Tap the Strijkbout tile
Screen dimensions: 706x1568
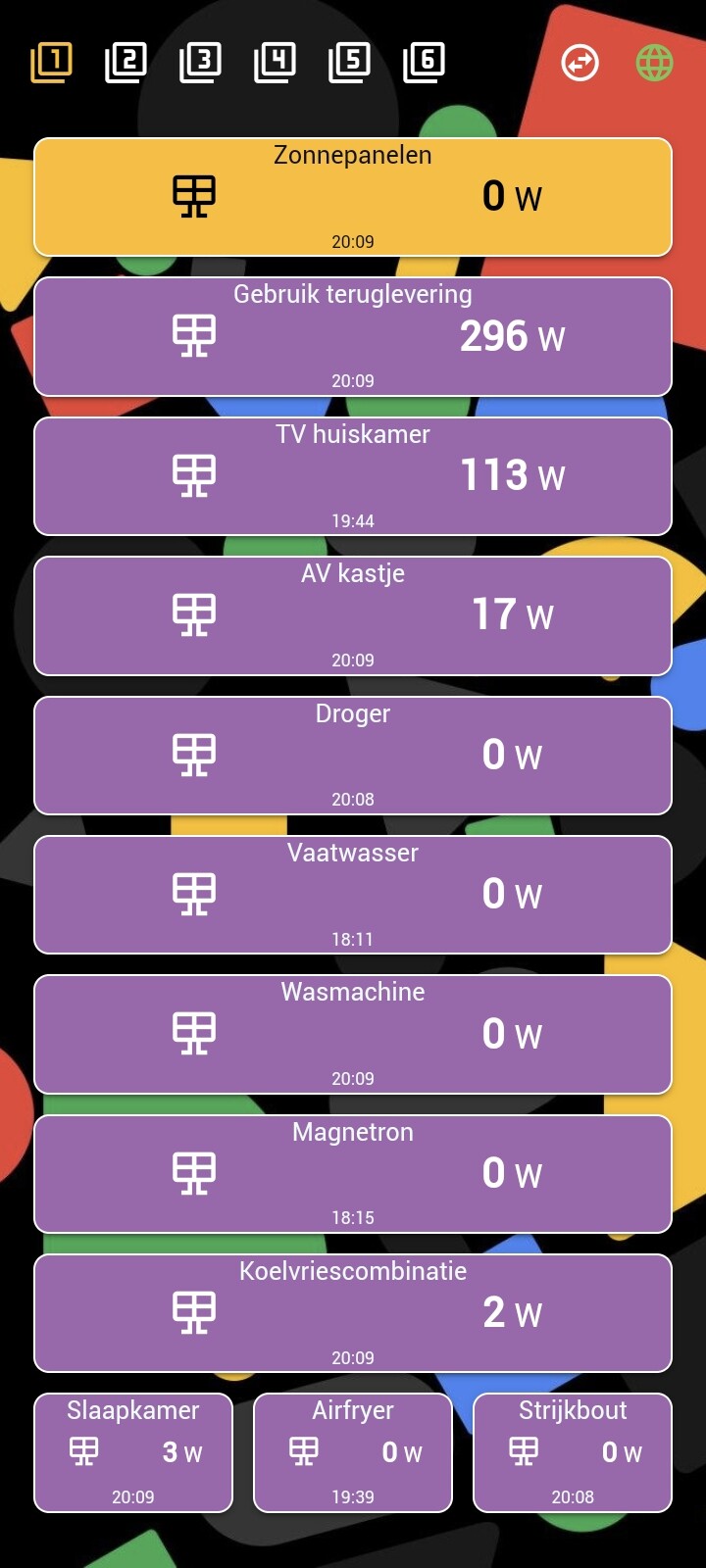tap(573, 1452)
